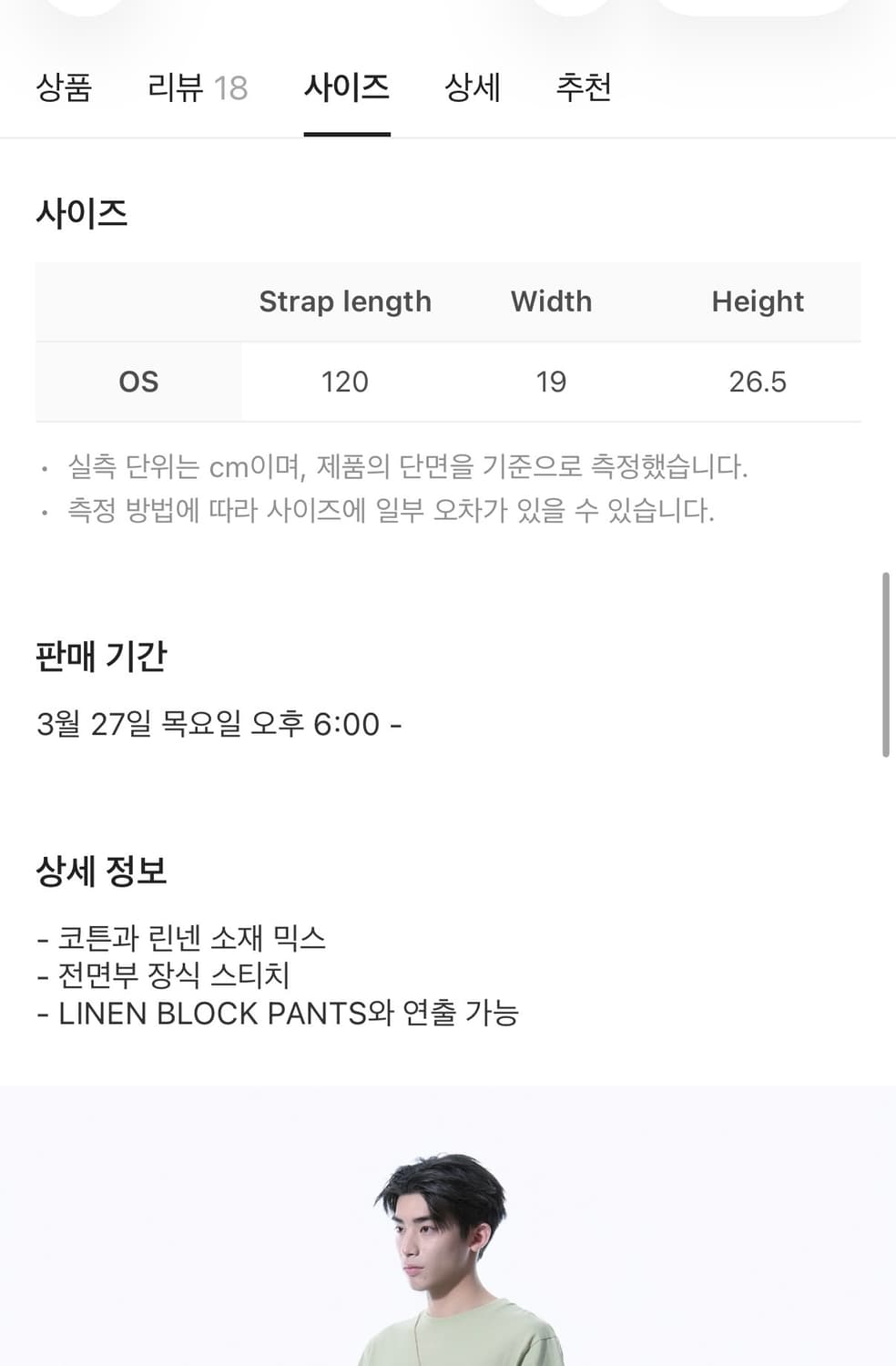Click the Width column header

tap(551, 301)
